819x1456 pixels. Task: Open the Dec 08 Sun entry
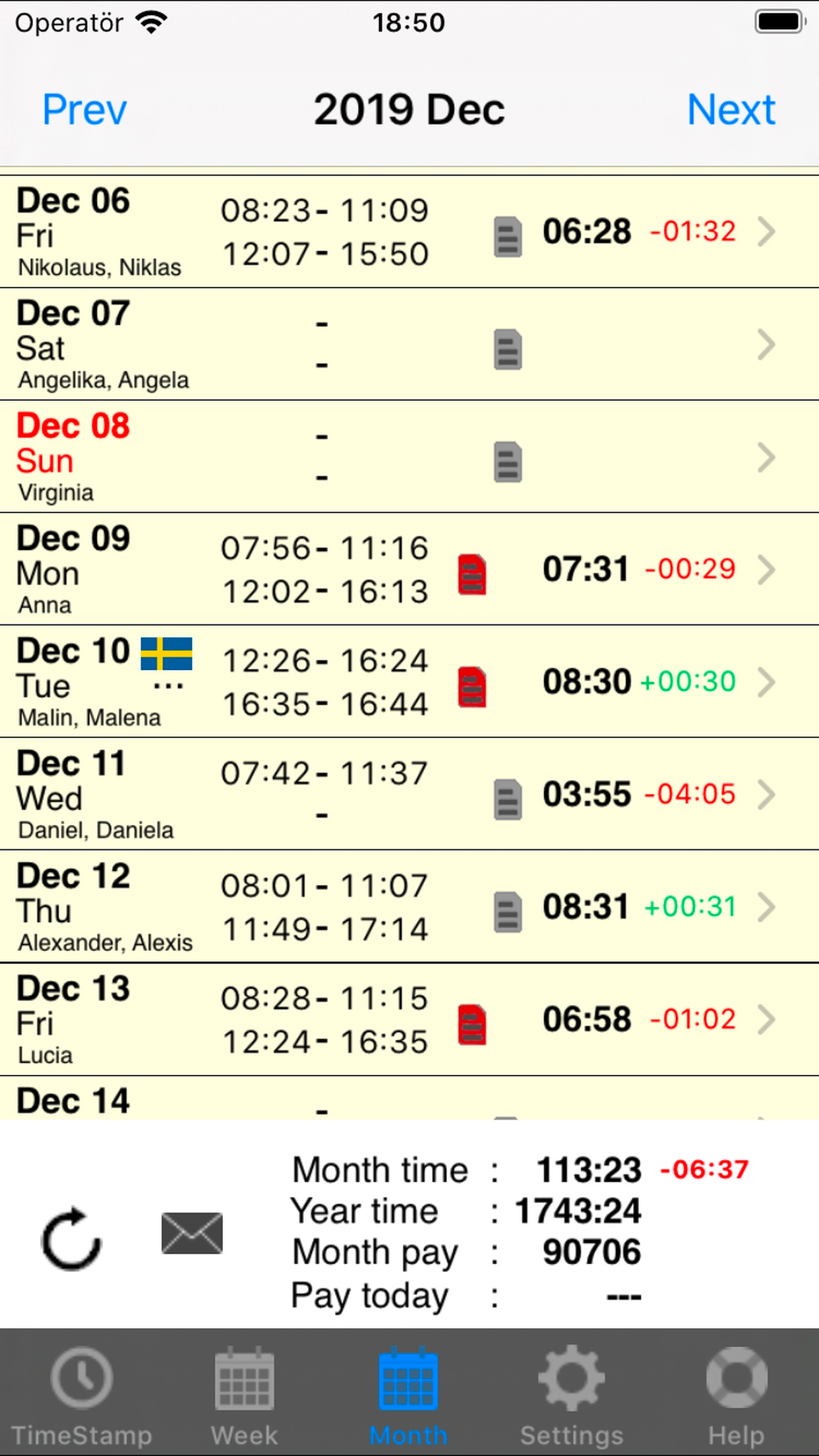[x=409, y=457]
